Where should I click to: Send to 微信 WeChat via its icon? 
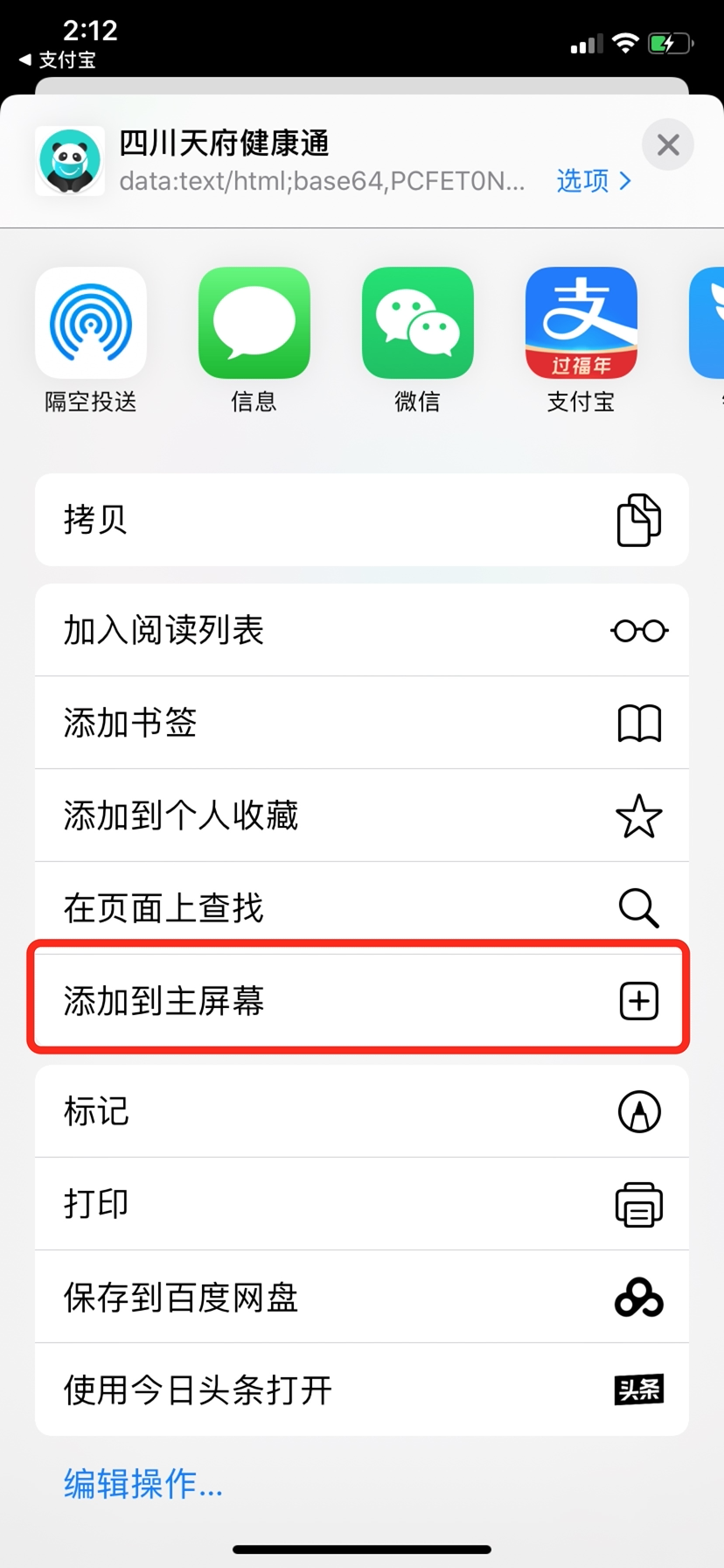tap(416, 322)
